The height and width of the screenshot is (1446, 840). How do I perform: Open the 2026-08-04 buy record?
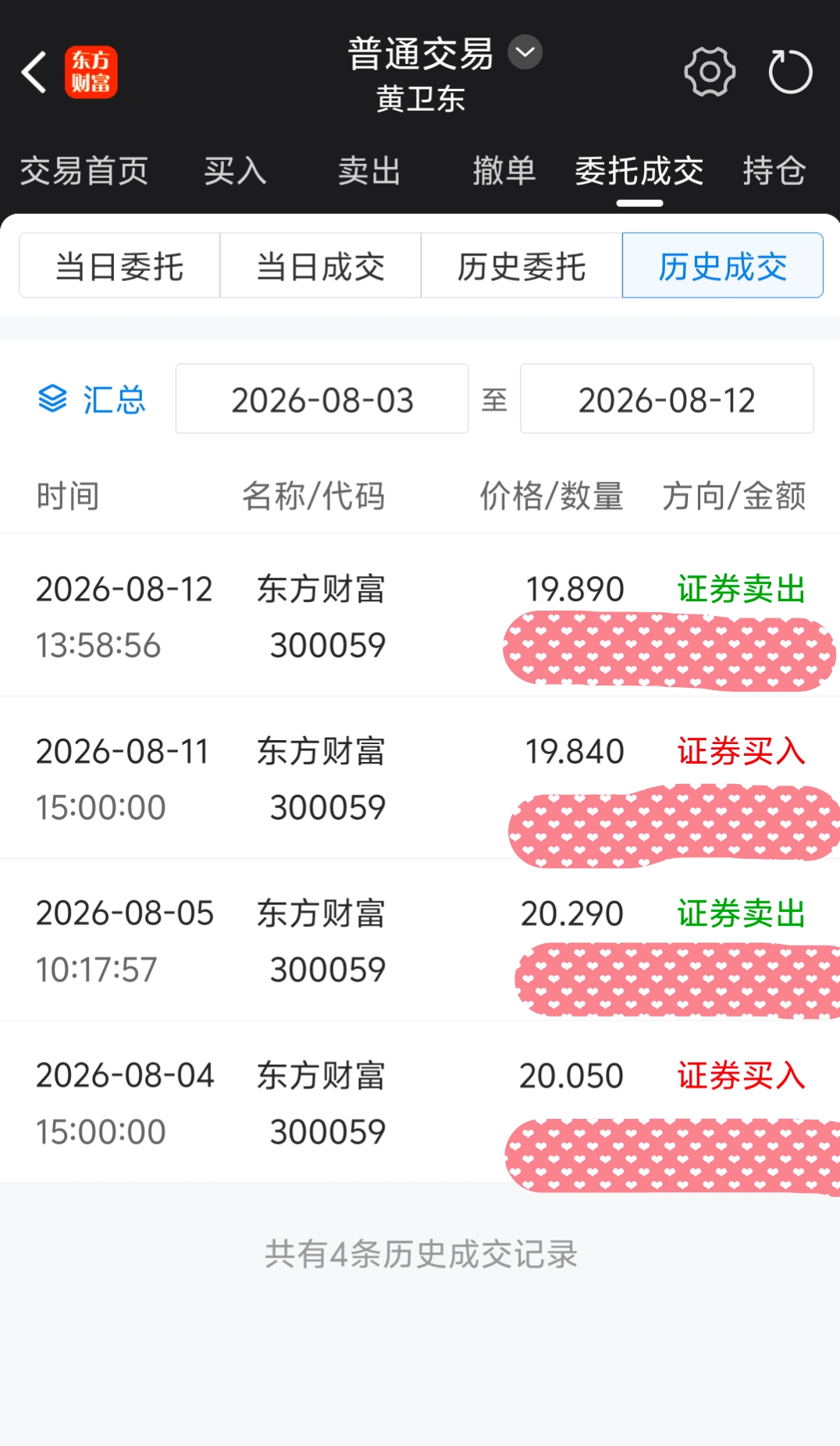[x=420, y=1102]
